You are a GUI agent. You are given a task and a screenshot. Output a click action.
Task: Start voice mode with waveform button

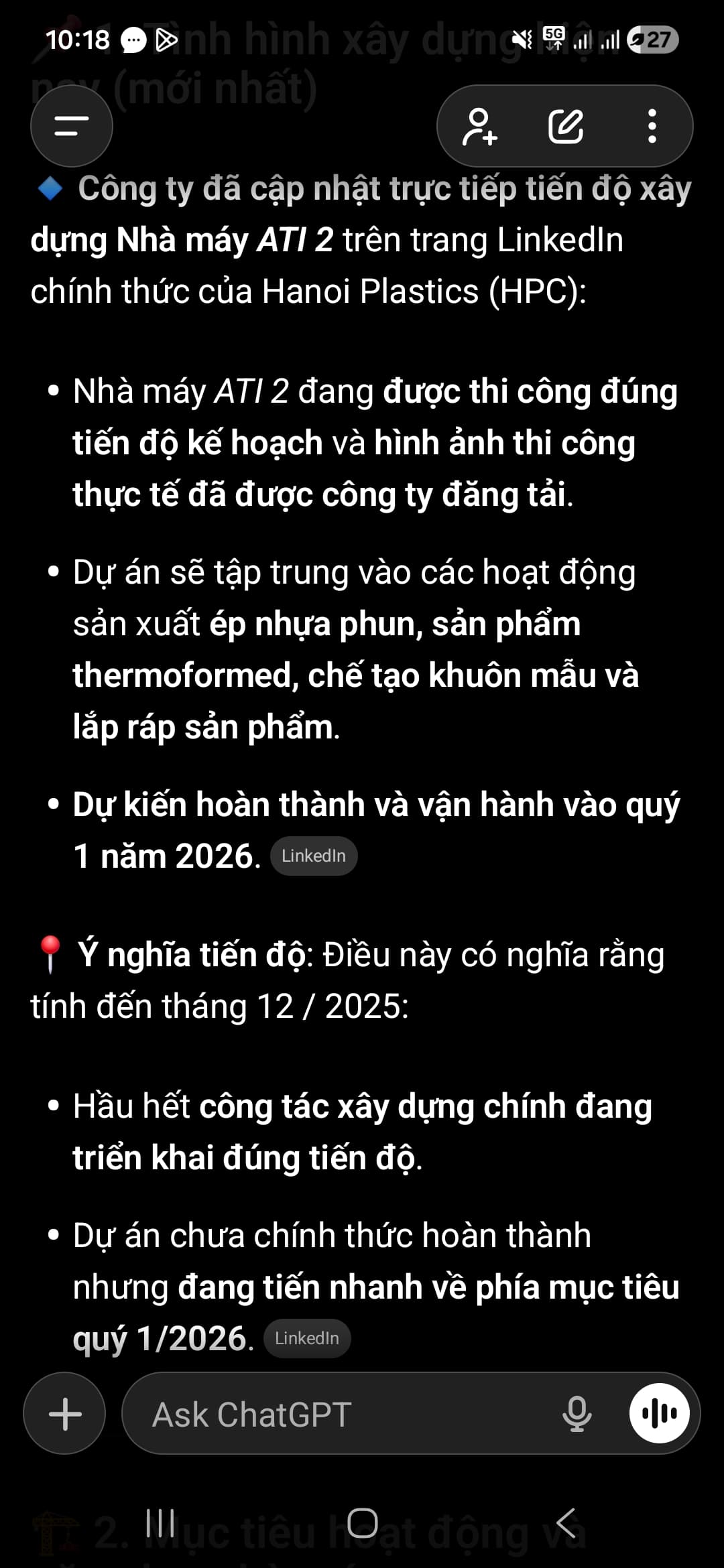point(660,1414)
